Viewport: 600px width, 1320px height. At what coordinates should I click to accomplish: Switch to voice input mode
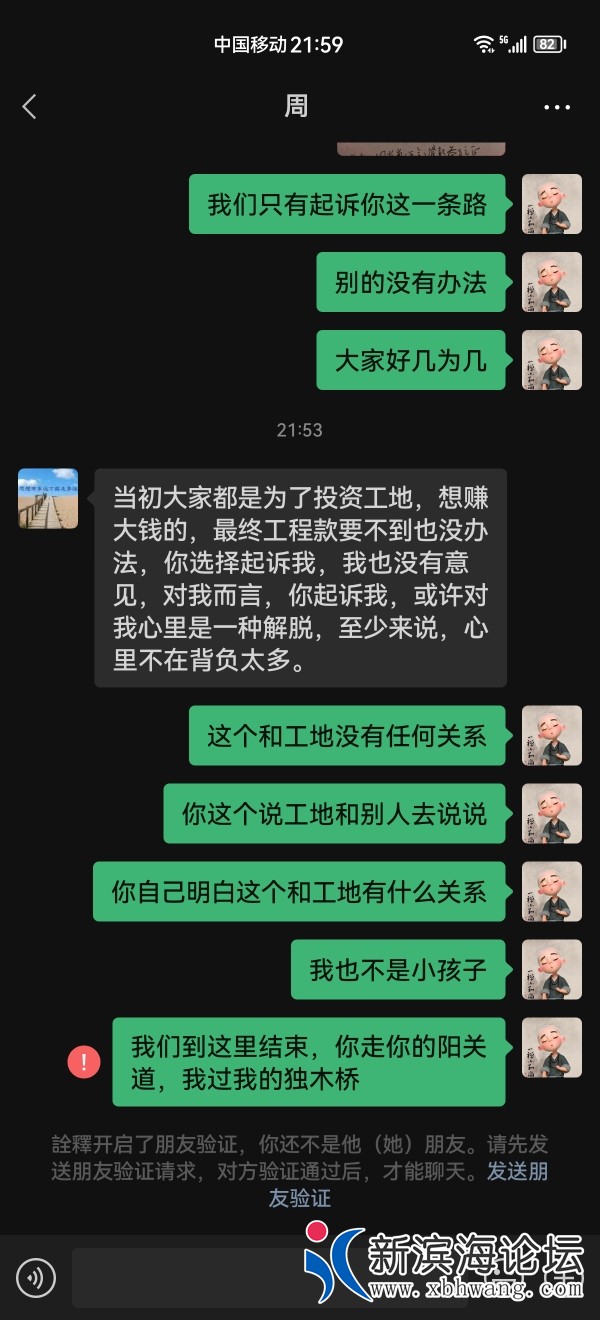click(x=37, y=1277)
